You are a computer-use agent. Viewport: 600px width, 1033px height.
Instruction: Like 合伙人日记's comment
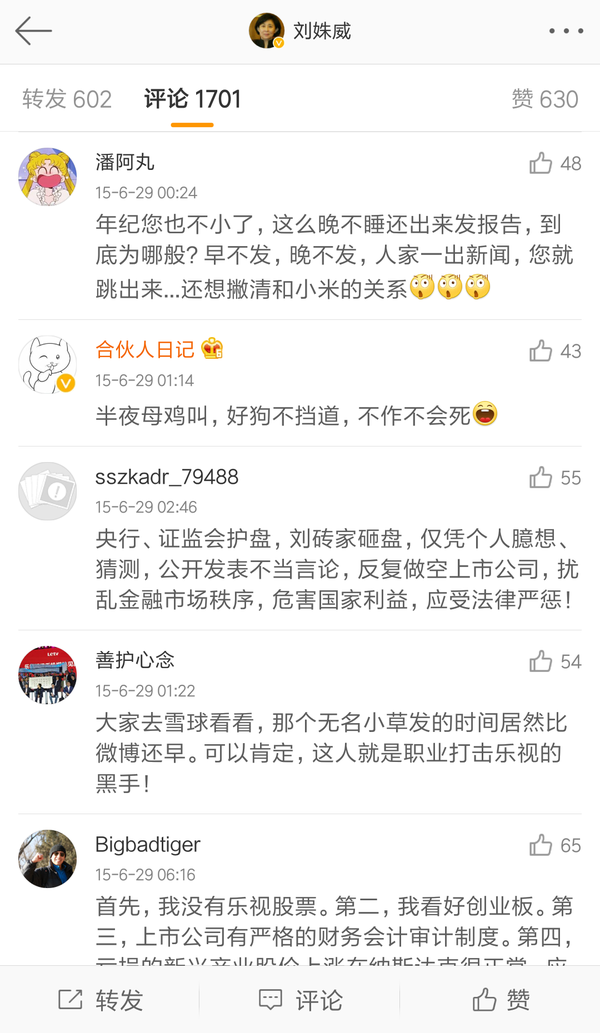coord(541,351)
